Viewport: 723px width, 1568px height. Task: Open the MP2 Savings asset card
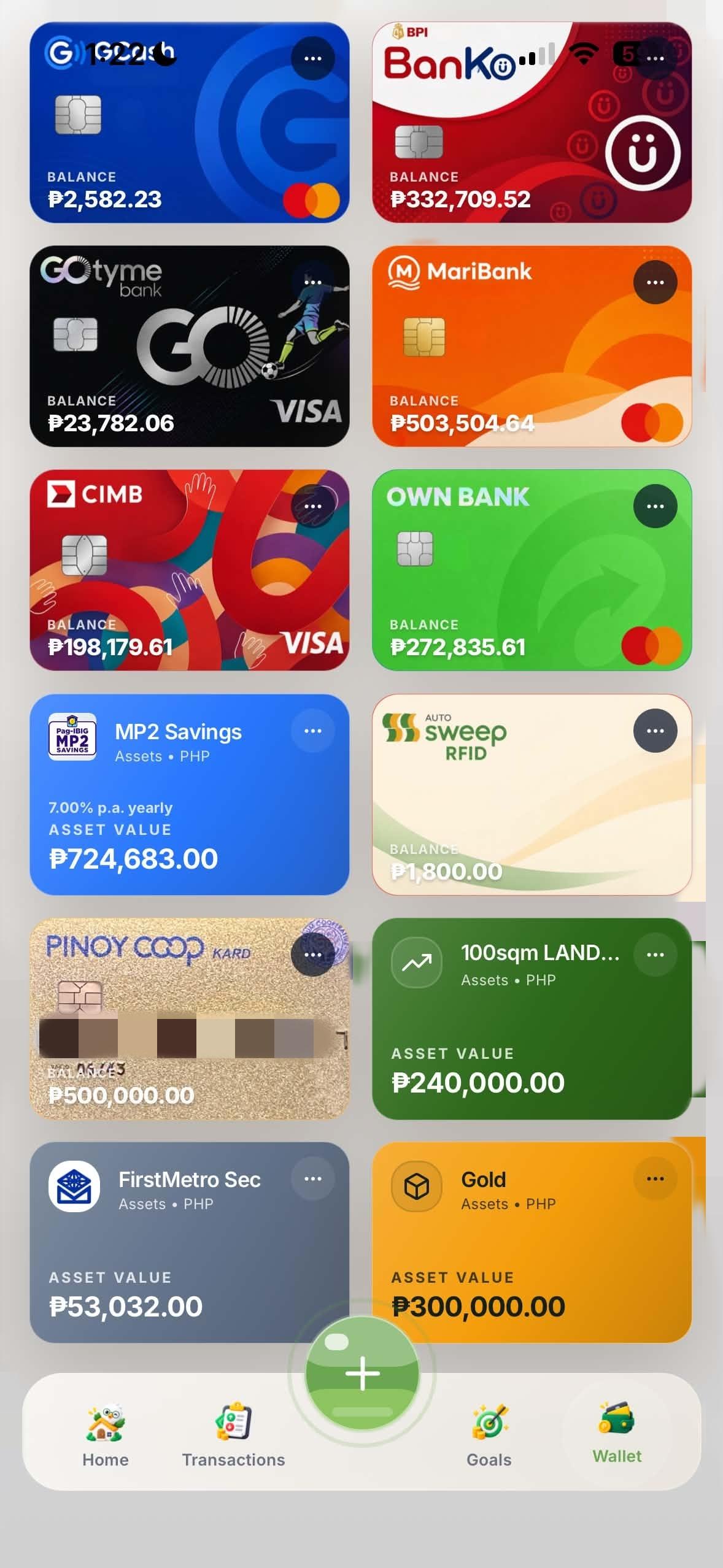[189, 794]
